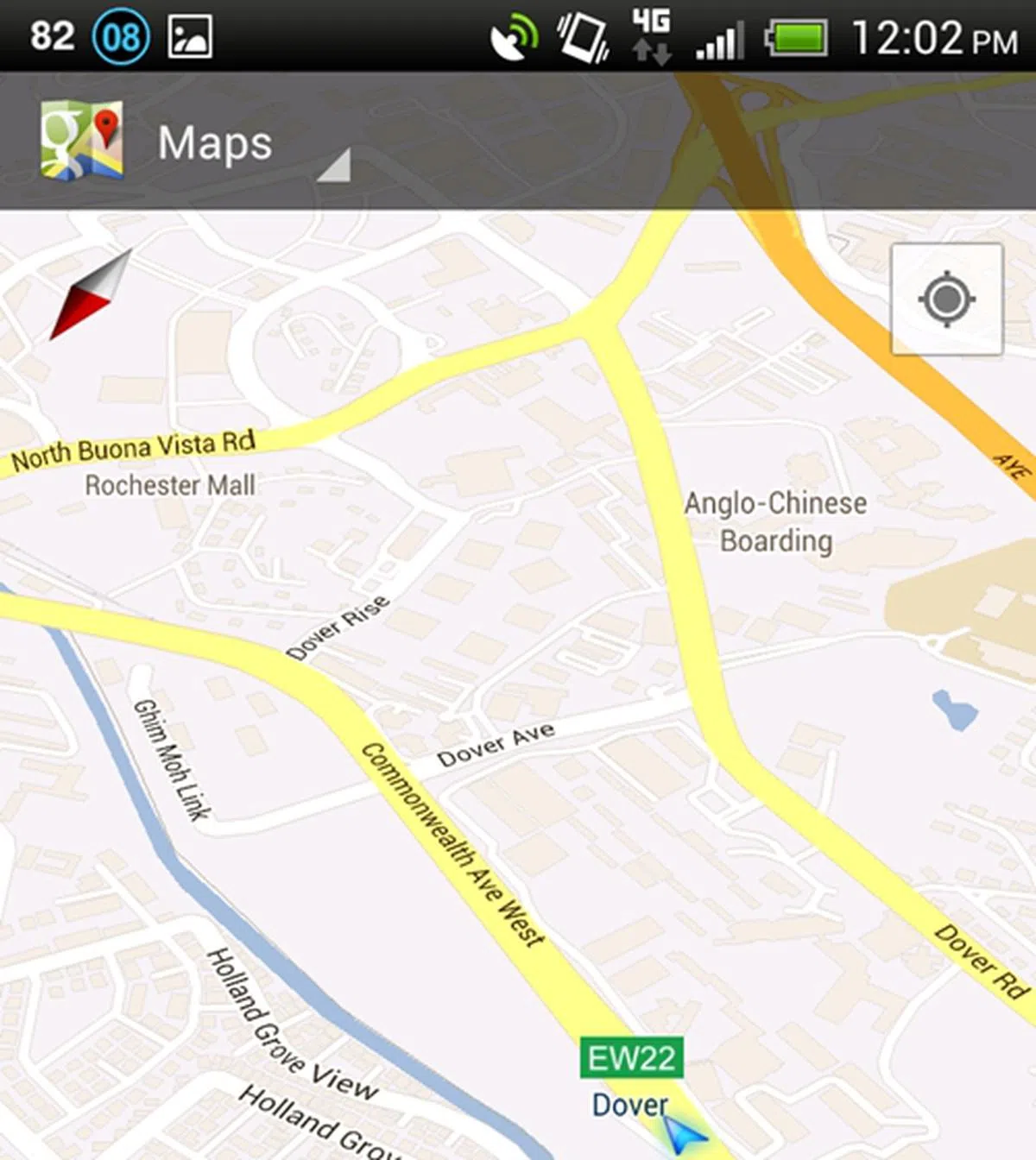
Task: Tap the compass to reset north
Action: (x=91, y=294)
